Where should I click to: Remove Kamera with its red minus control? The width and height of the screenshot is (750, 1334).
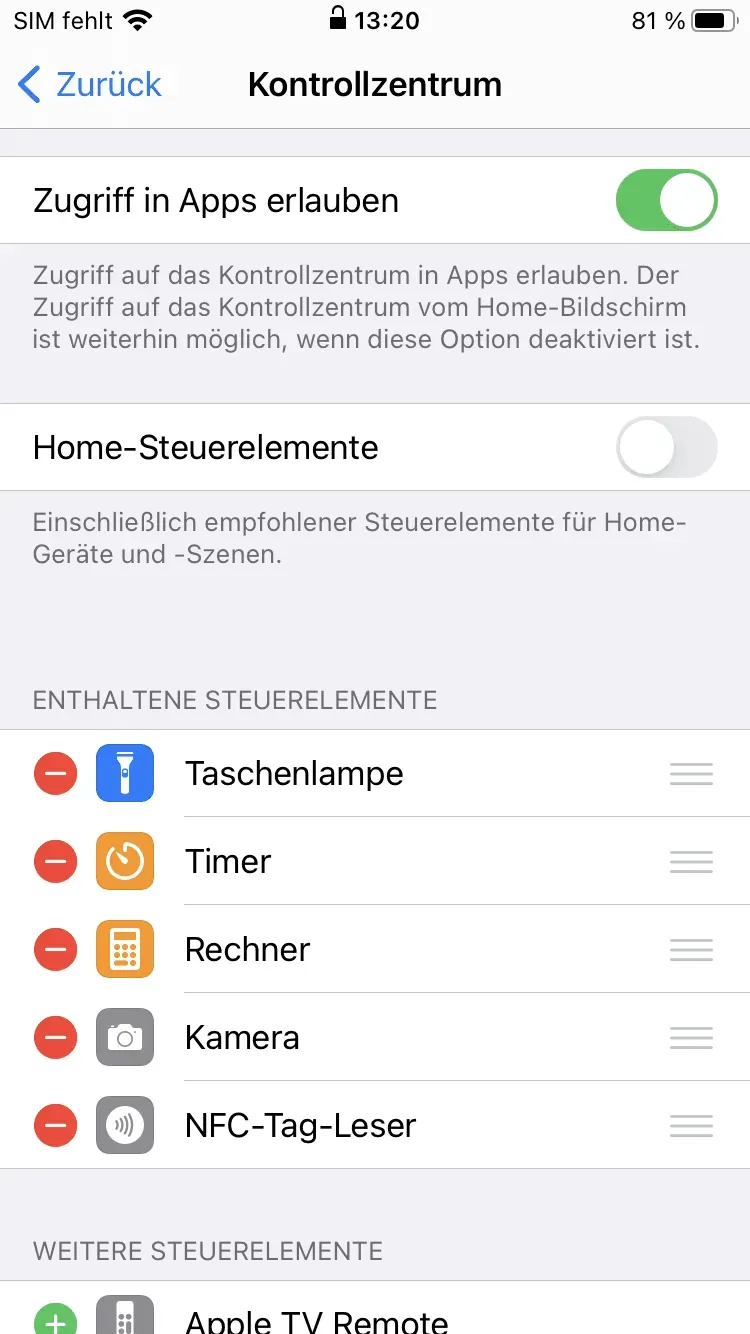coord(55,1037)
